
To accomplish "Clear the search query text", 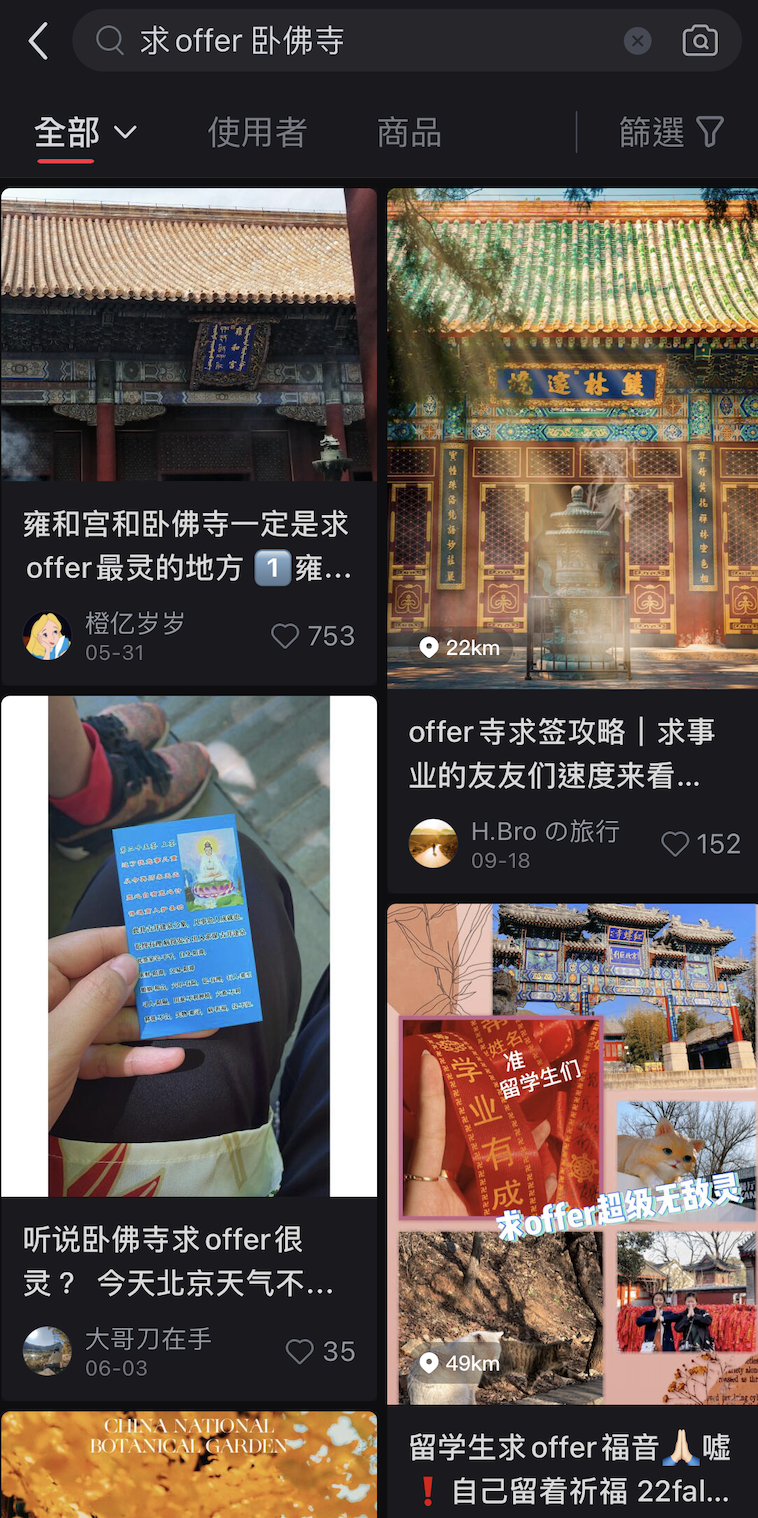I will click(637, 41).
